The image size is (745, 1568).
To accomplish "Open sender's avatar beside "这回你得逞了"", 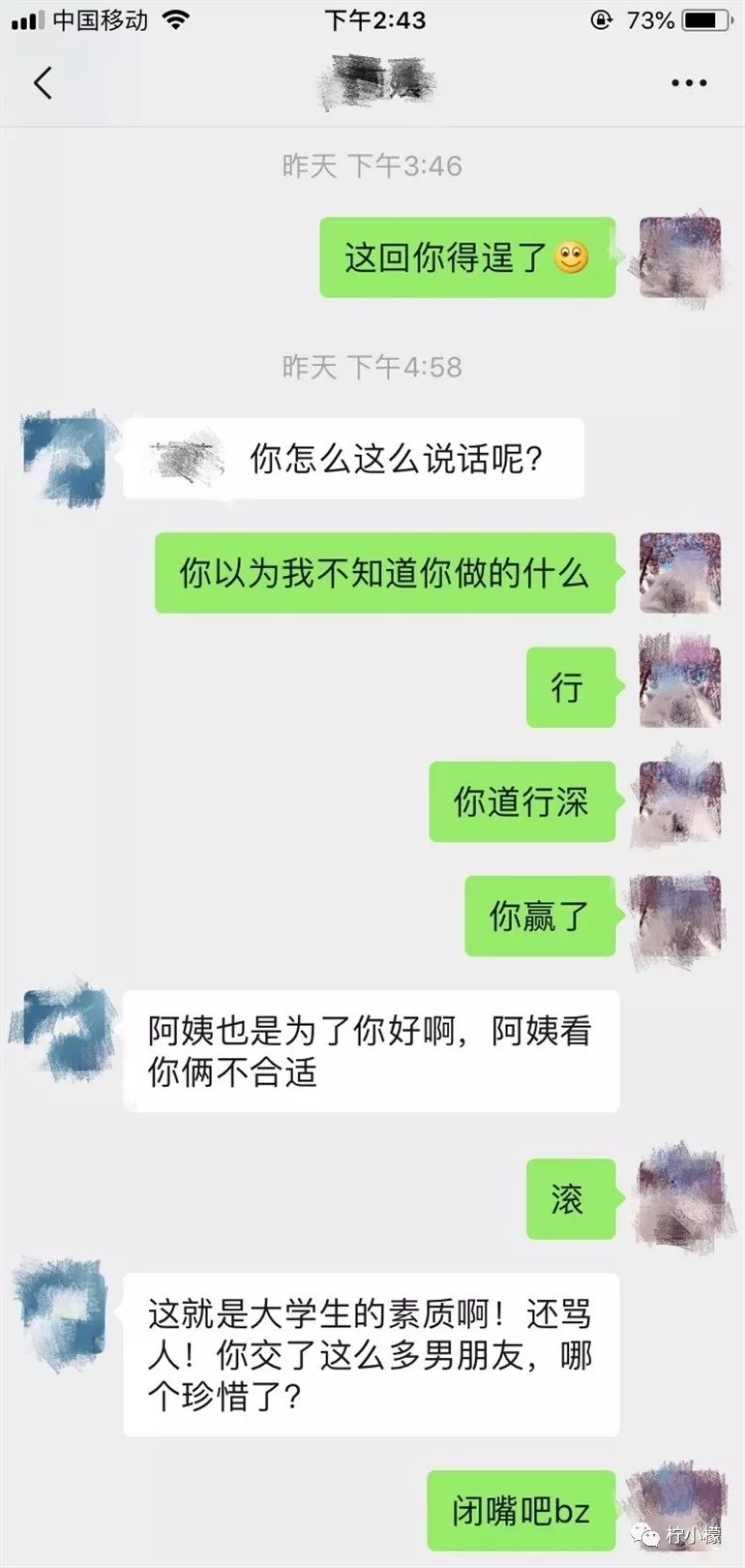I will (x=681, y=256).
